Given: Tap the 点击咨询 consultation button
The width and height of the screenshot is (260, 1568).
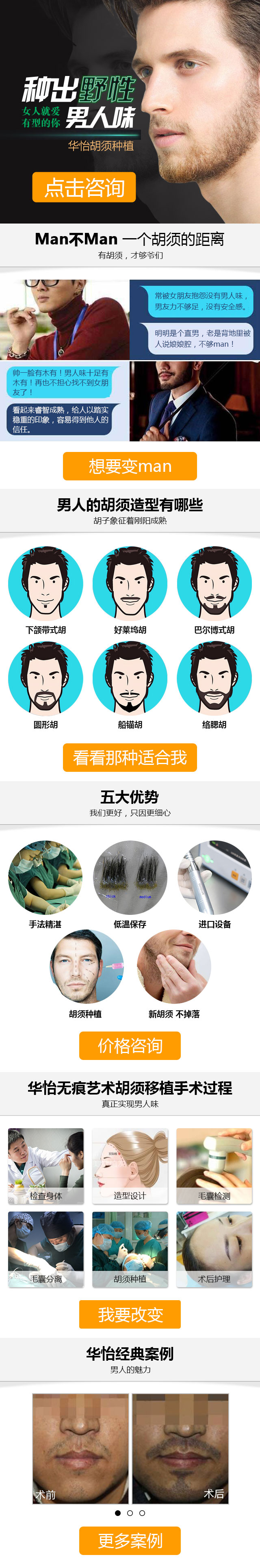Looking at the screenshot, I should [84, 187].
